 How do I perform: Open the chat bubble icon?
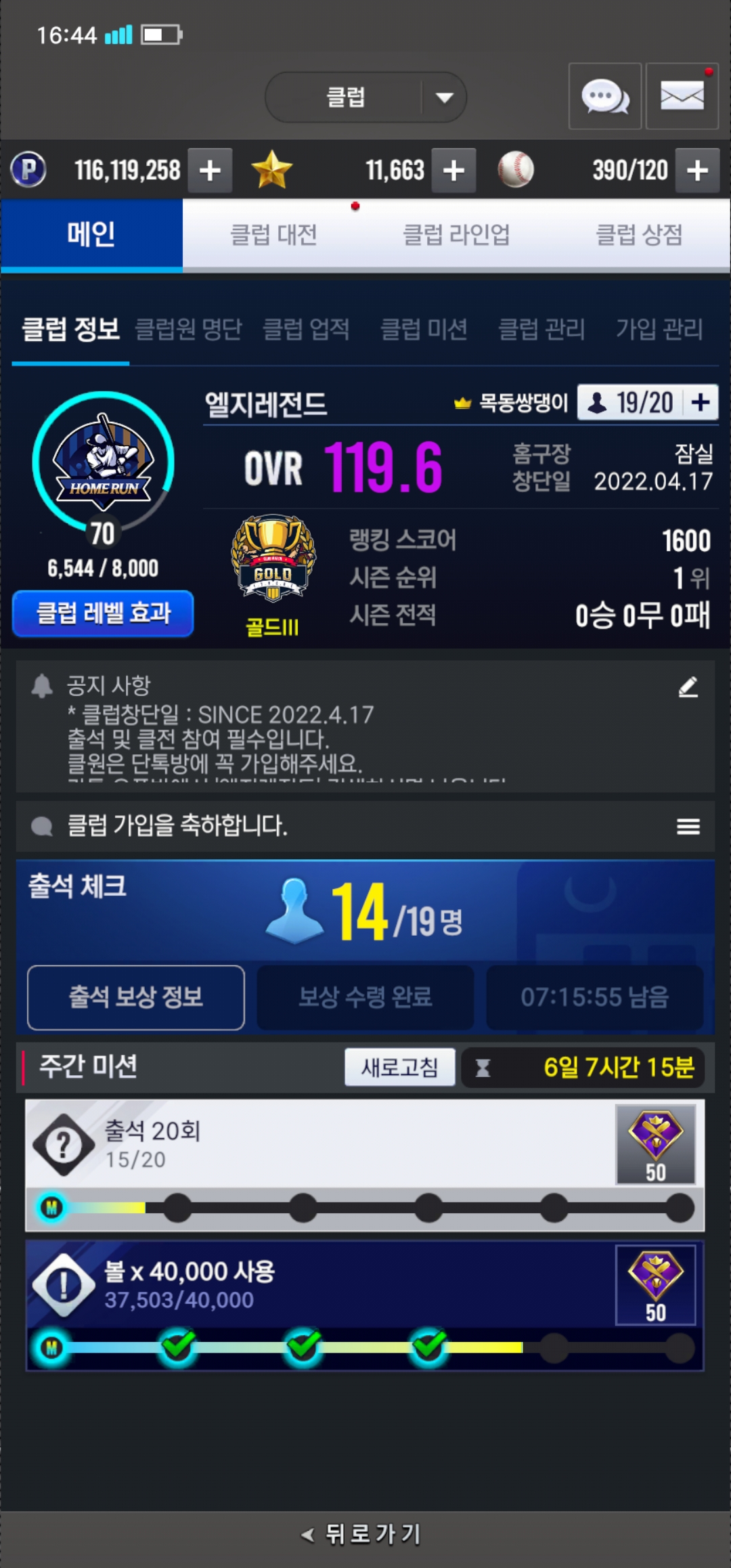point(604,97)
